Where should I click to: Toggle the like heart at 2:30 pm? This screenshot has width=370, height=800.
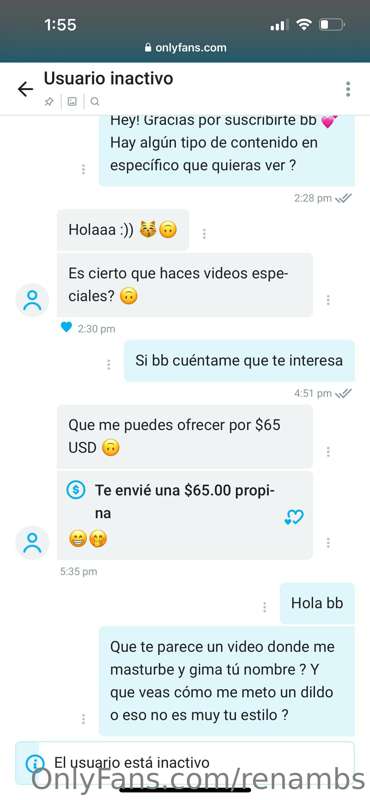(x=66, y=327)
